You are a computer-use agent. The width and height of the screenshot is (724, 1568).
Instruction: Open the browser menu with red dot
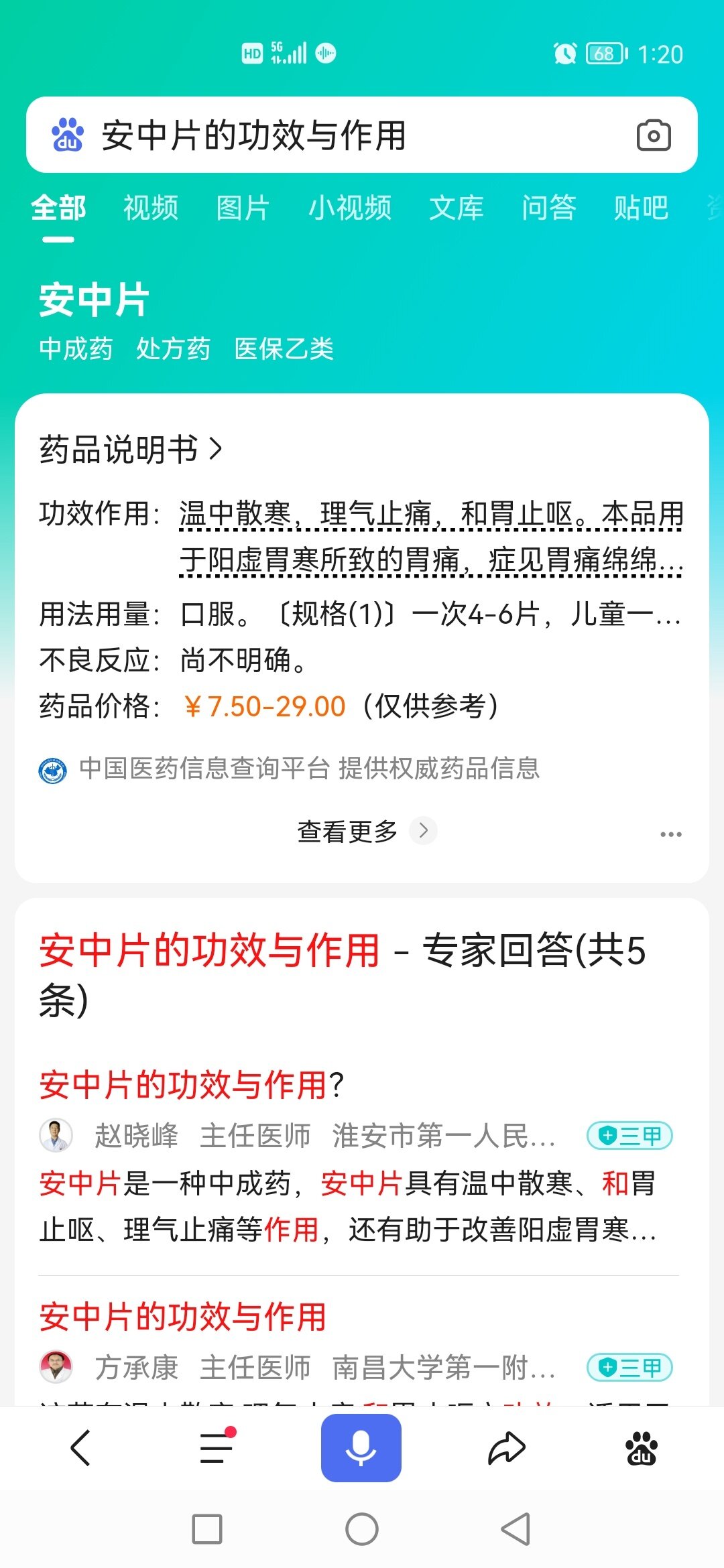point(217,1447)
